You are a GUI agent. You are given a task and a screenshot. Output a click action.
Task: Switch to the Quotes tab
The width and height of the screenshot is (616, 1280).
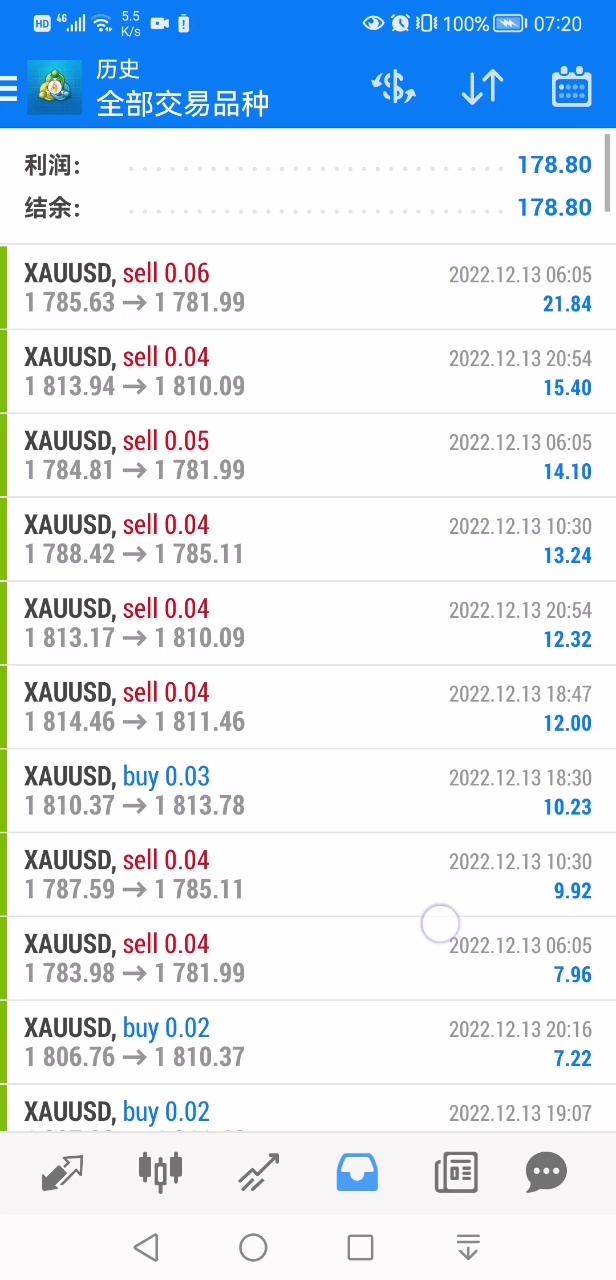(62, 1172)
